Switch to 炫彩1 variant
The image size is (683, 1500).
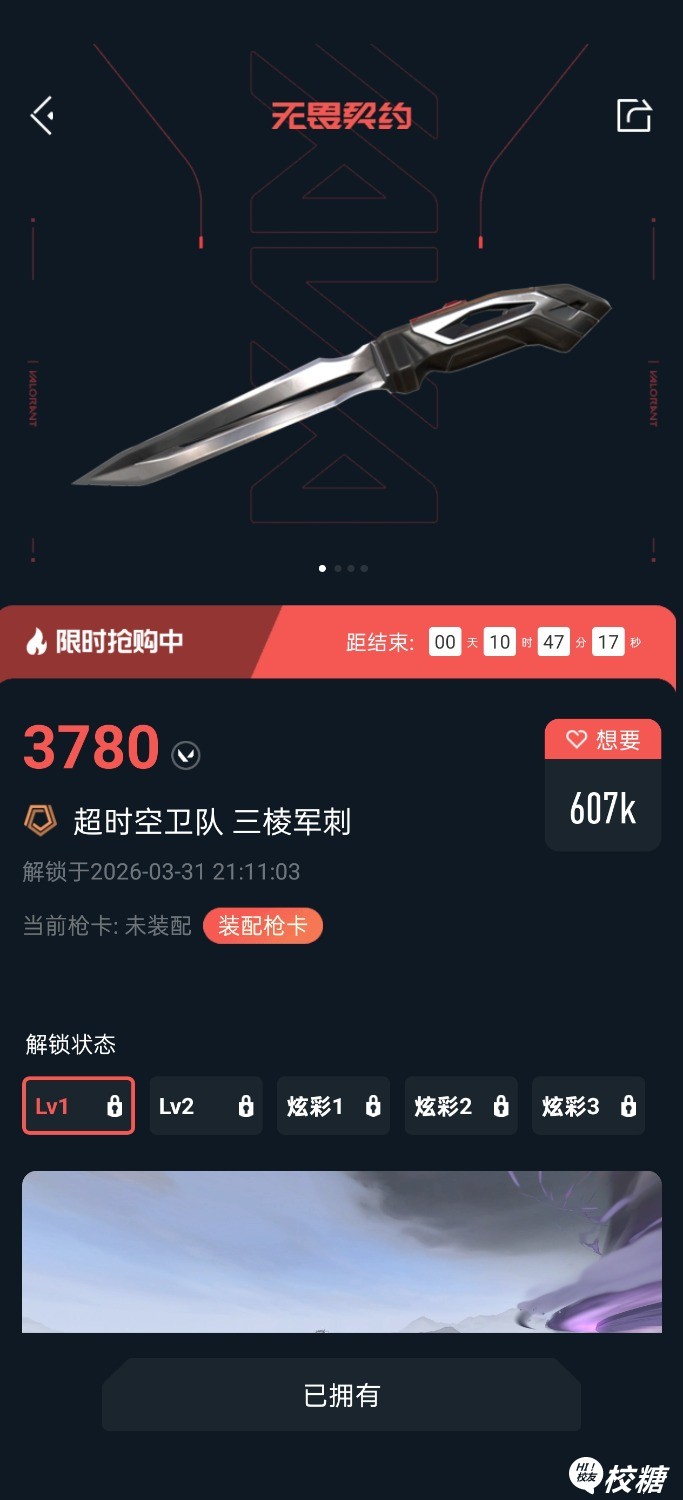pyautogui.click(x=334, y=1106)
